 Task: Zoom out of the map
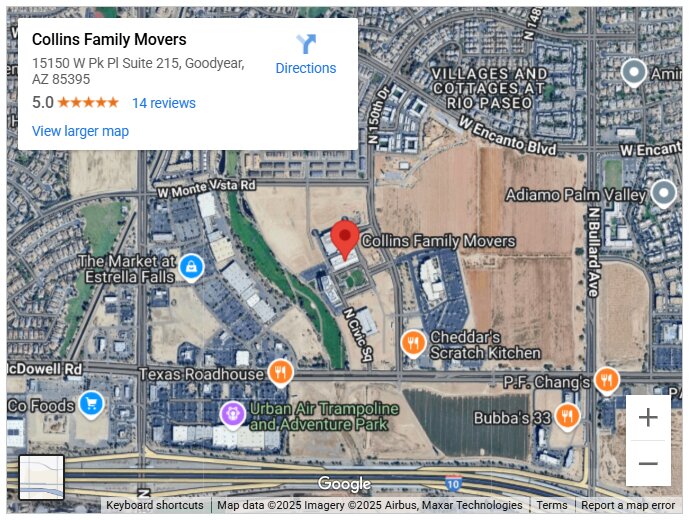pyautogui.click(x=648, y=463)
